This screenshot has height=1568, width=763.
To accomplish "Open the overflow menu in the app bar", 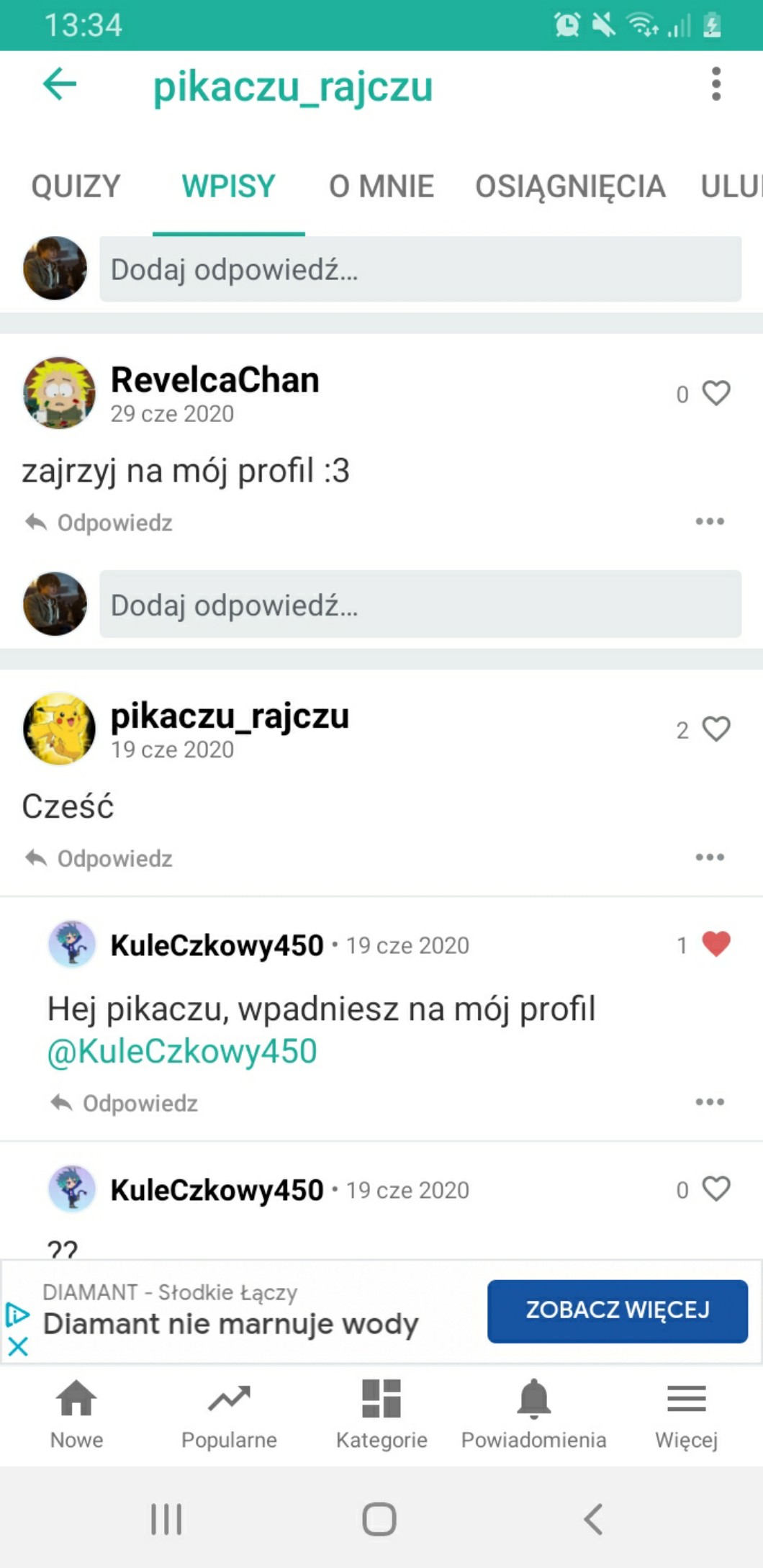I will click(715, 85).
